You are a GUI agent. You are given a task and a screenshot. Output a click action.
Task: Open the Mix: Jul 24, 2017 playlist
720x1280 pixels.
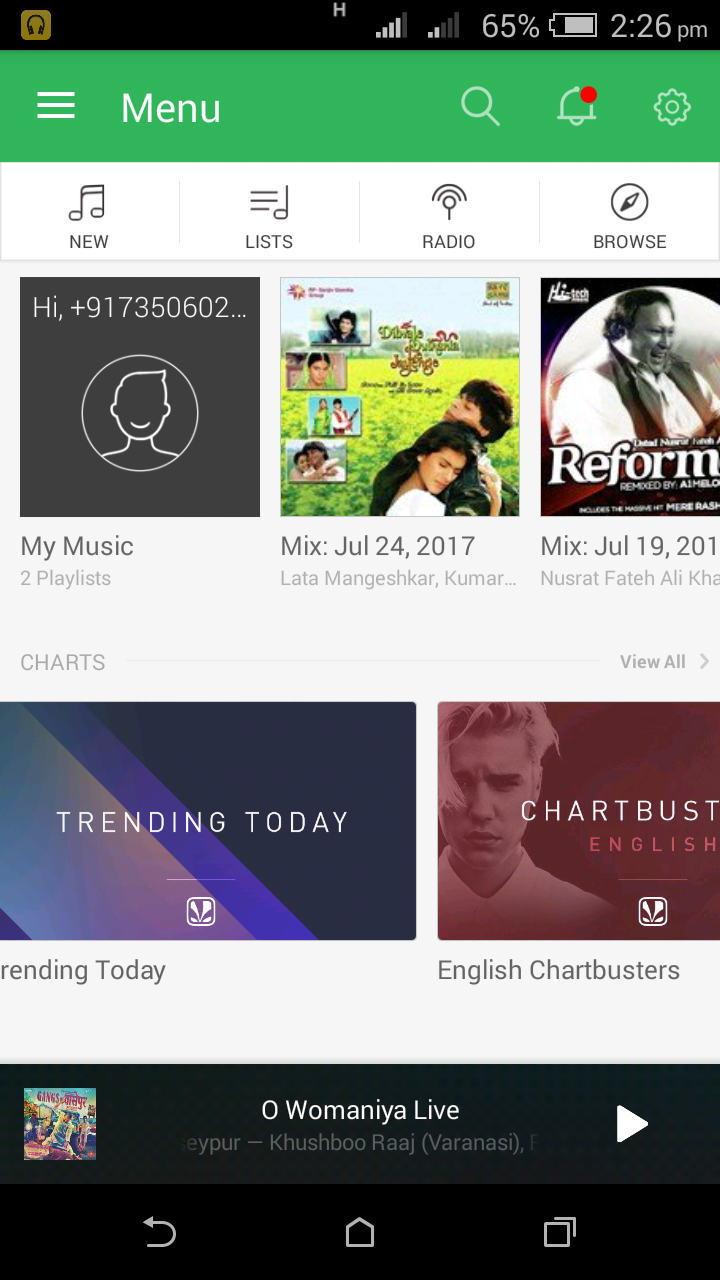400,397
